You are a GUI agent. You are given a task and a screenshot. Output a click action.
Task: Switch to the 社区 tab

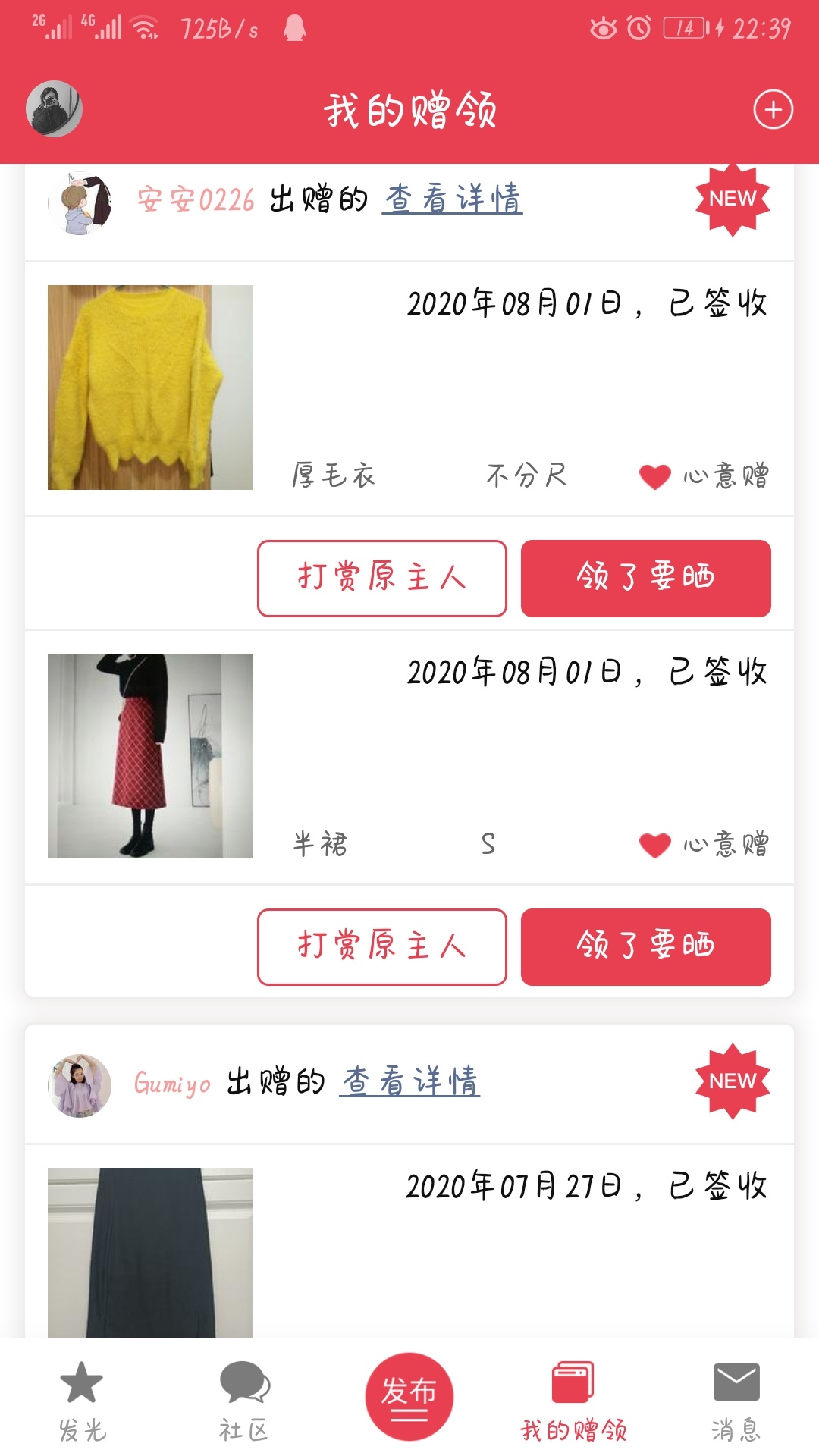point(244,1401)
